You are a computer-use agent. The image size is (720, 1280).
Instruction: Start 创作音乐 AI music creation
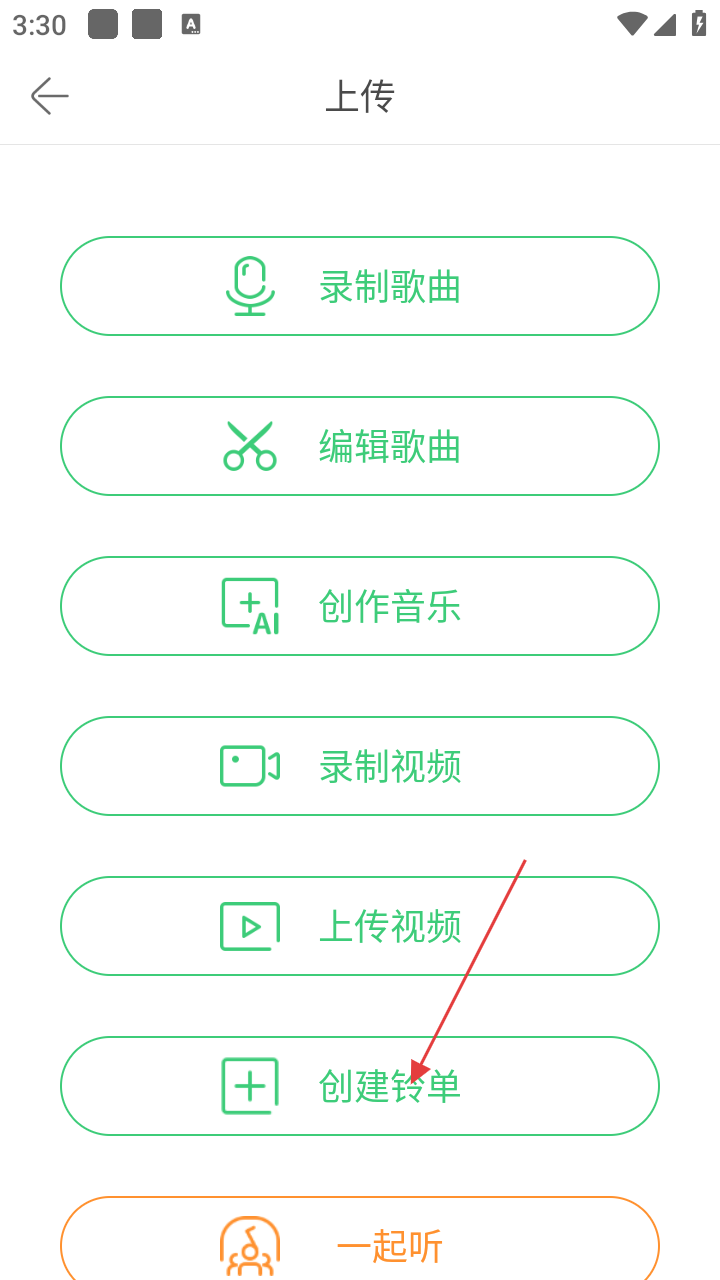click(x=360, y=606)
